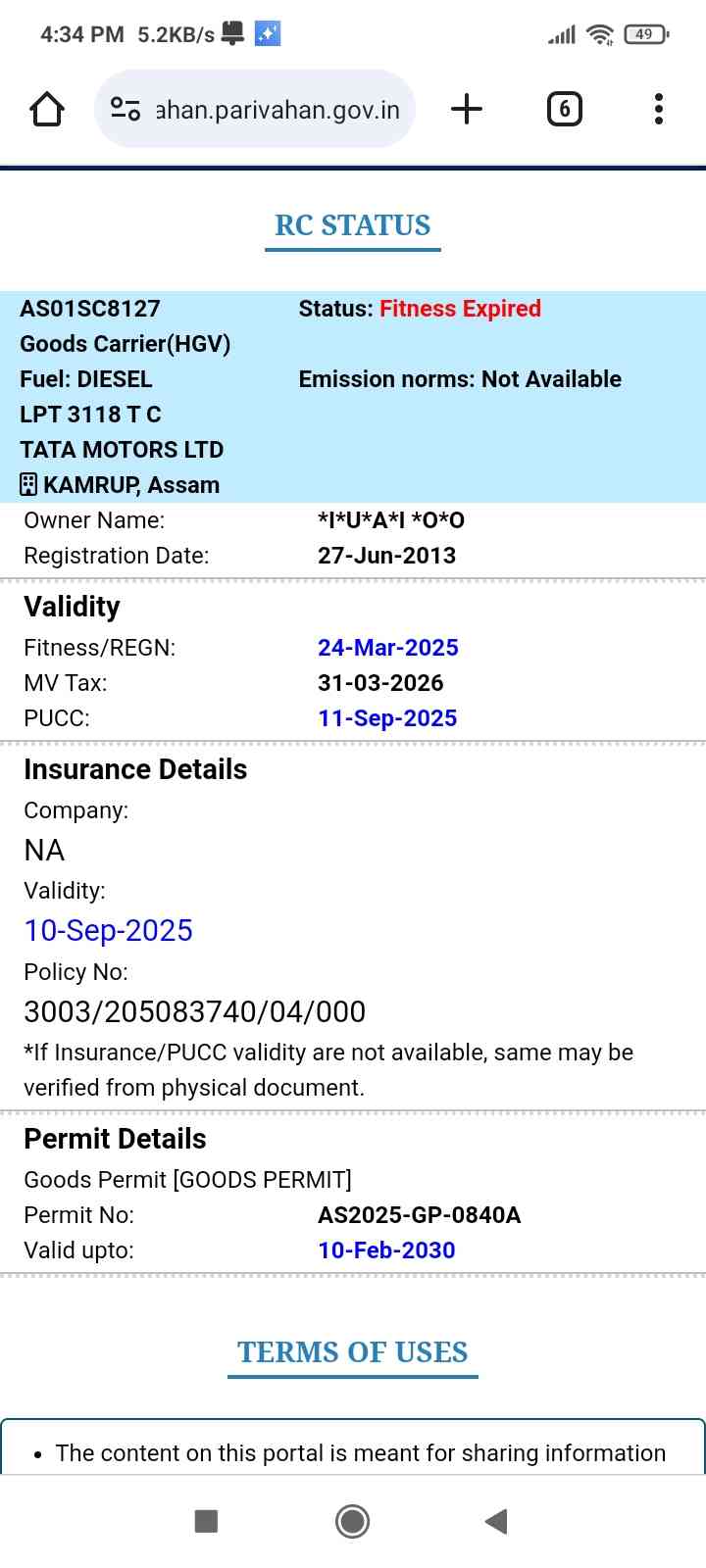Tap the parivahan.gov.in address bar
This screenshot has width=706, height=1568.
tap(277, 110)
